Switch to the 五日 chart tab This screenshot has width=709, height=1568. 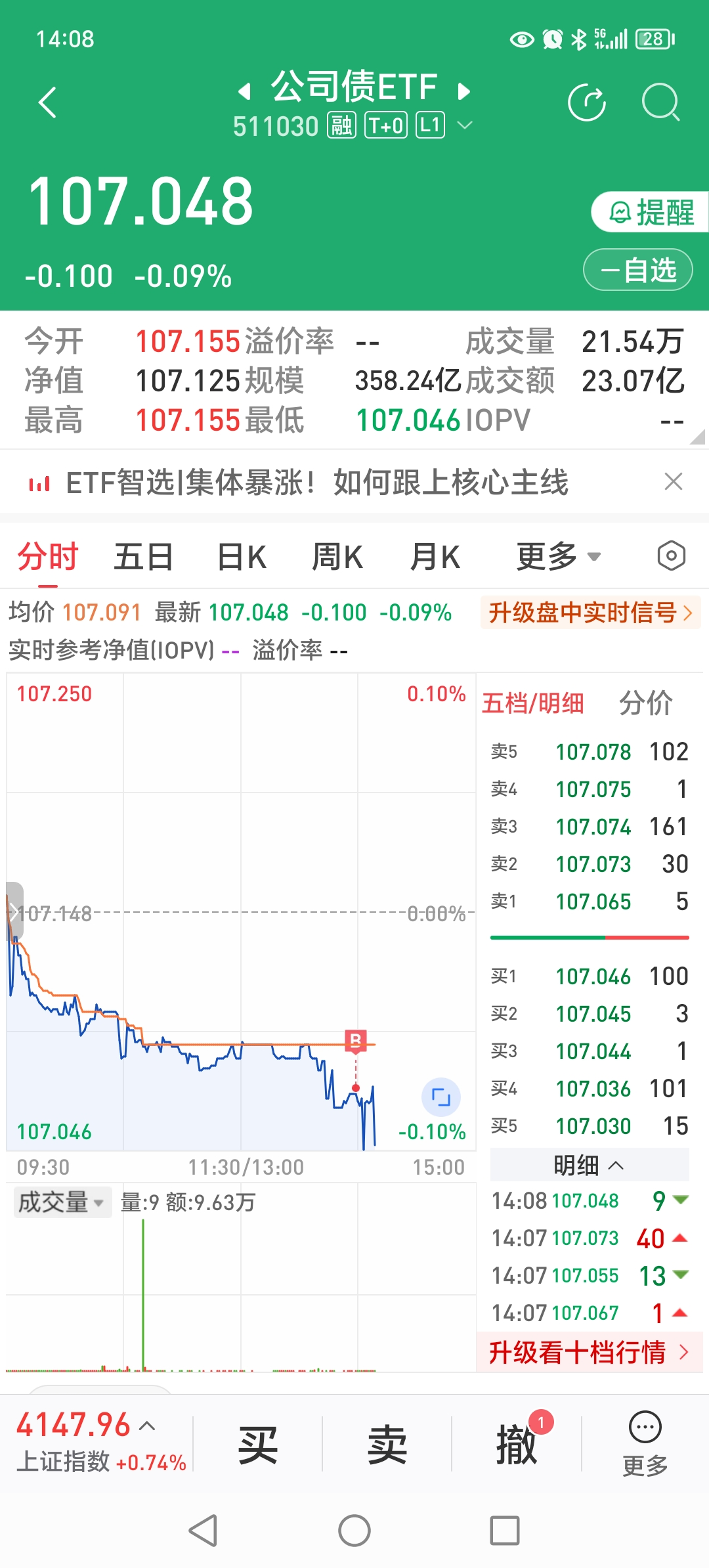(x=143, y=557)
